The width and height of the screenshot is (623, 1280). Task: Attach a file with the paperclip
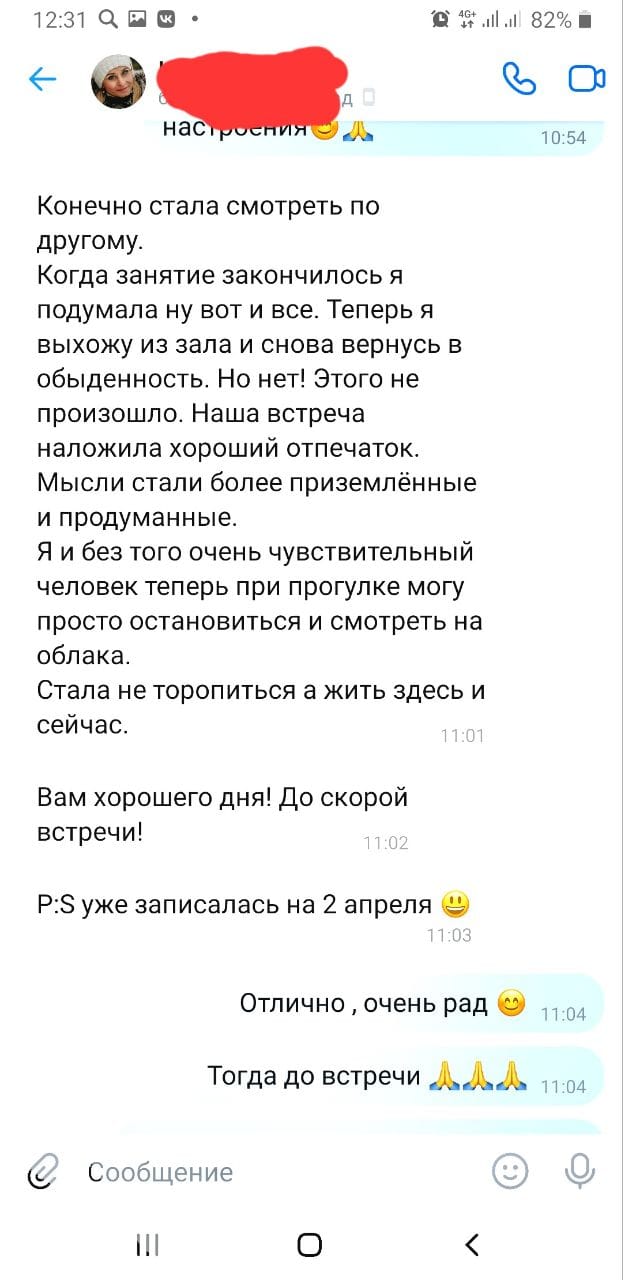[x=43, y=1171]
